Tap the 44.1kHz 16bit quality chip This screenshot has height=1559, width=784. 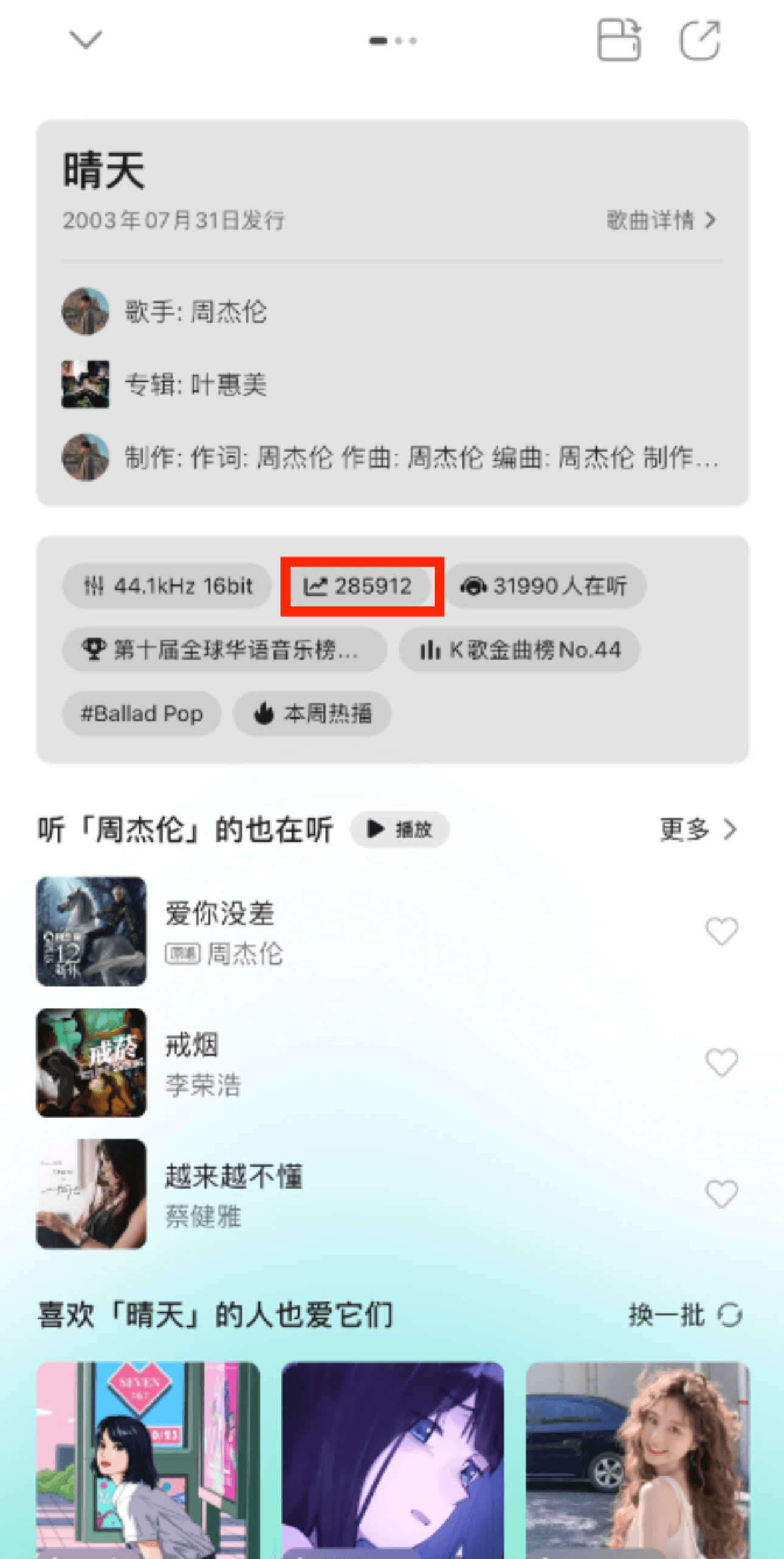tap(167, 586)
